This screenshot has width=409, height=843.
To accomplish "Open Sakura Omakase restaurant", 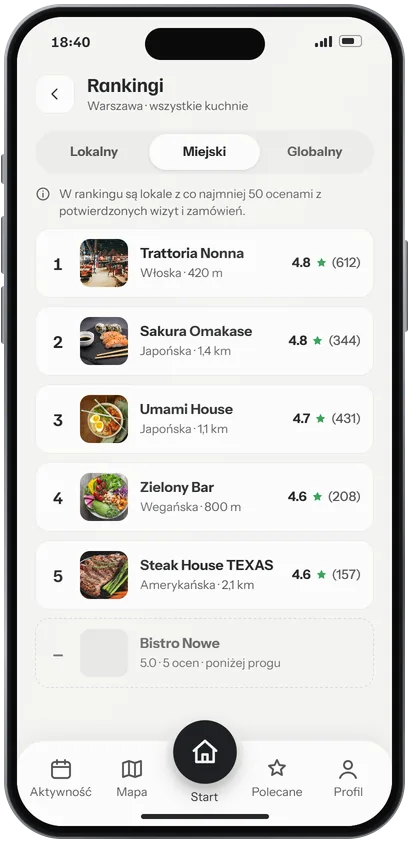I will [x=204, y=341].
